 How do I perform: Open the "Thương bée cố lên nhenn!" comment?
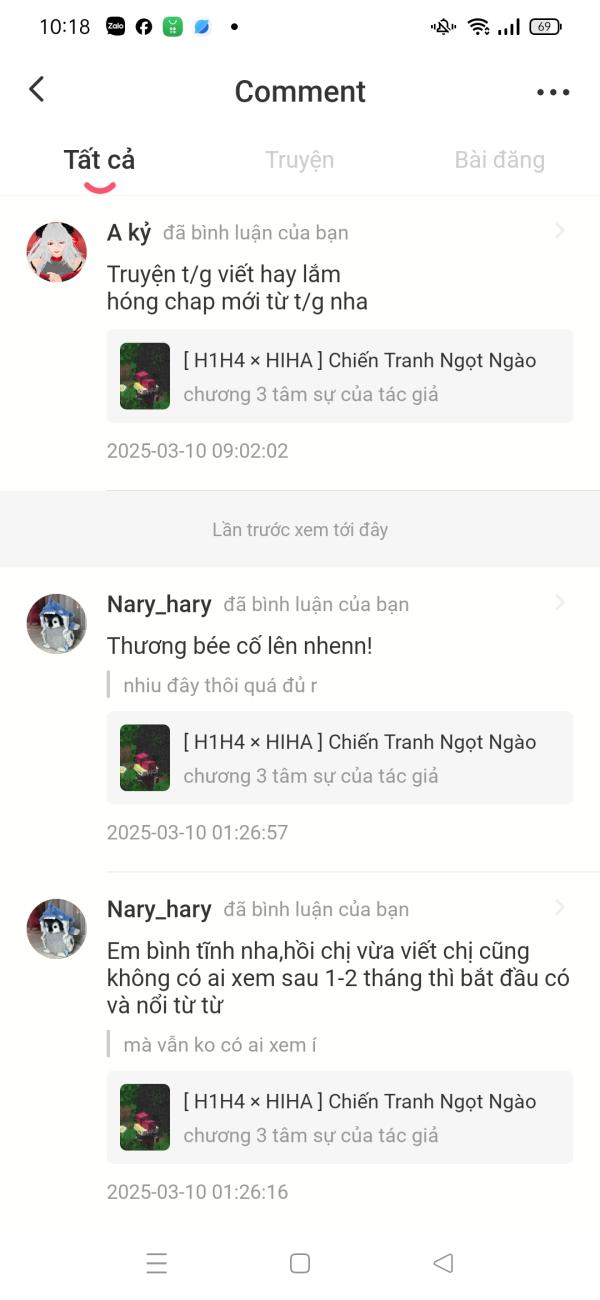240,646
